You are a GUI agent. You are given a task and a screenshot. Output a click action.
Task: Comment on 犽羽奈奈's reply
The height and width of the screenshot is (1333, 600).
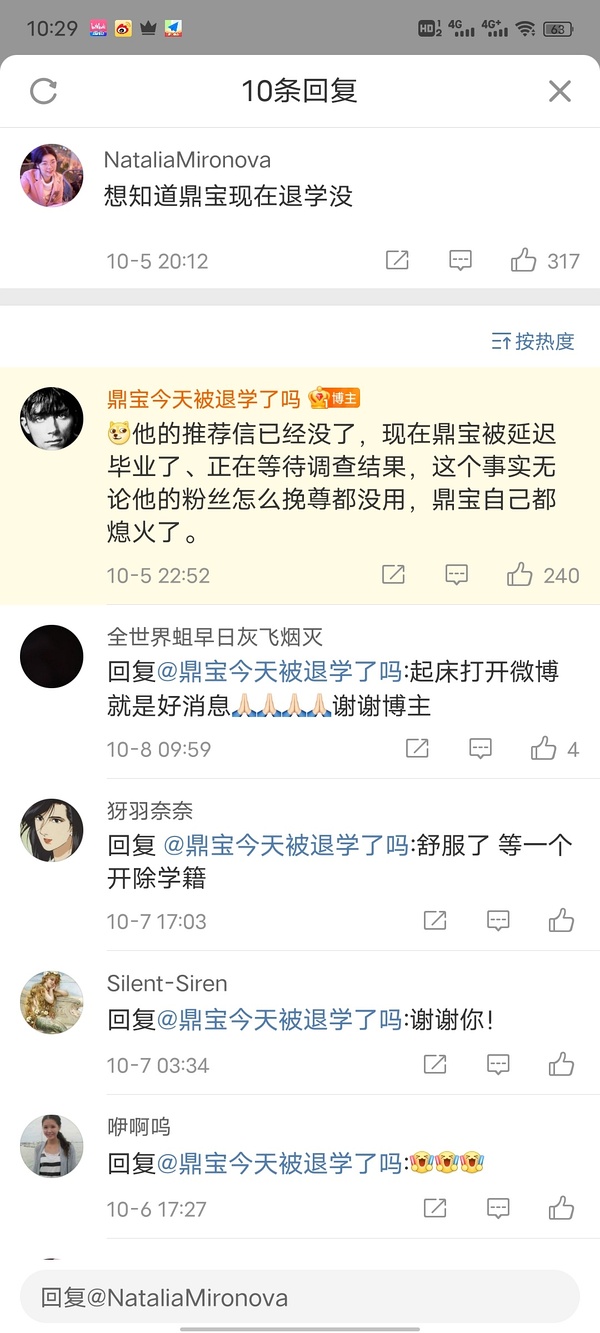click(x=498, y=921)
